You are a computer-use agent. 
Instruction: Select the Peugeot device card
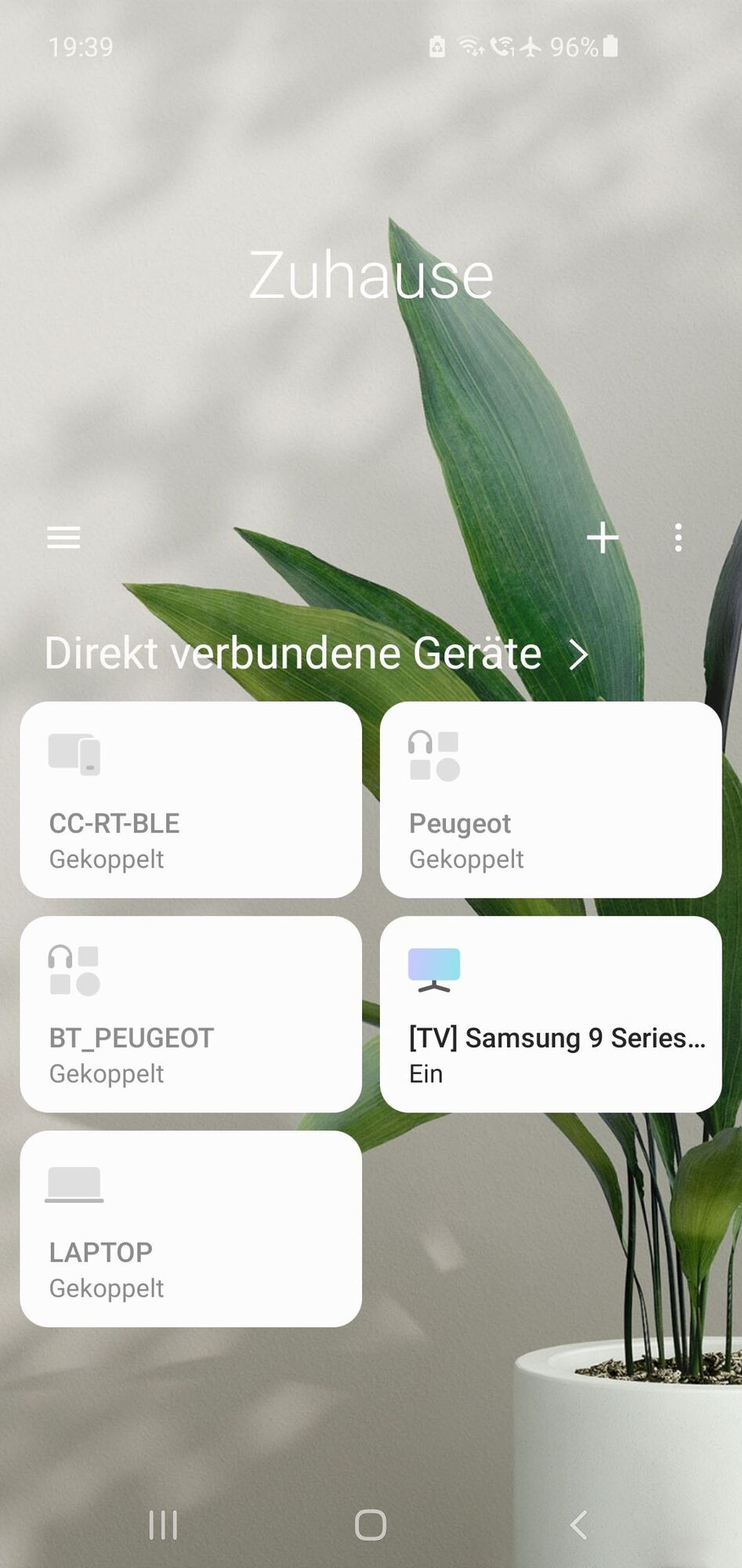[550, 800]
